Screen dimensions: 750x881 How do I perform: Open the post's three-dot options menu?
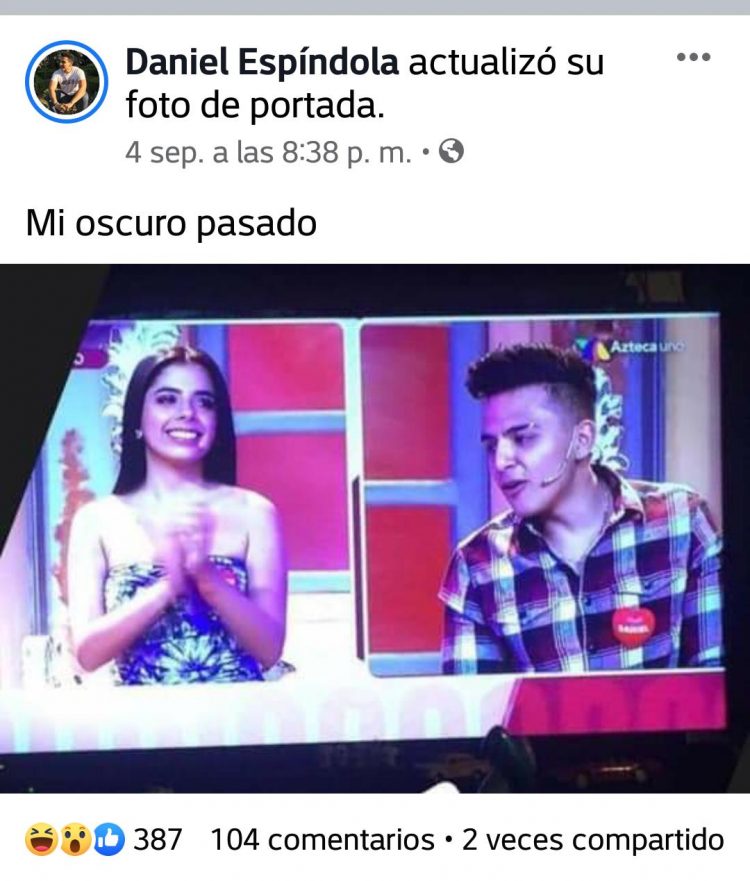point(693,57)
